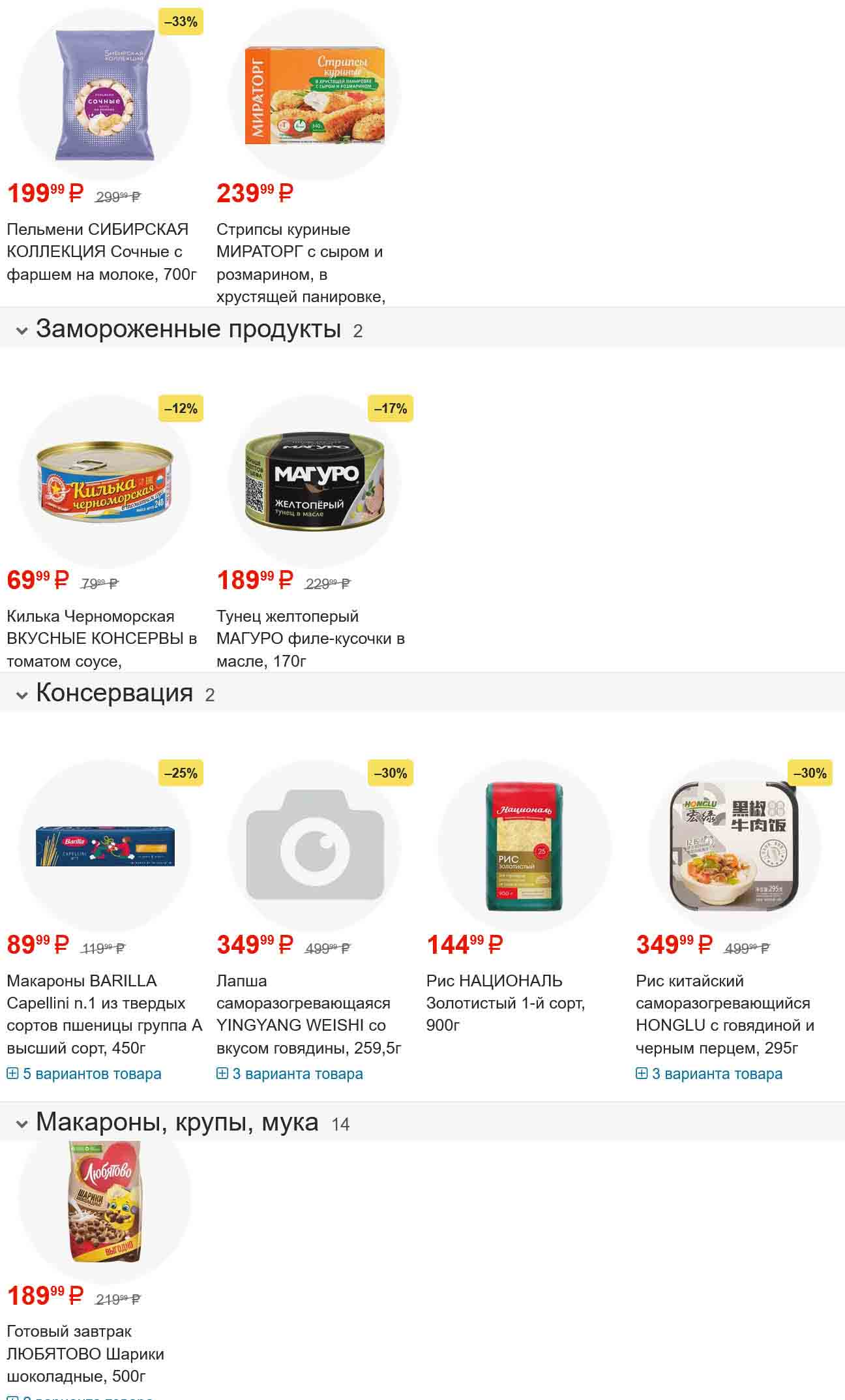Image resolution: width=845 pixels, height=1400 pixels.
Task: Collapse the Макароны, крупы, мука section
Action: click(22, 1124)
